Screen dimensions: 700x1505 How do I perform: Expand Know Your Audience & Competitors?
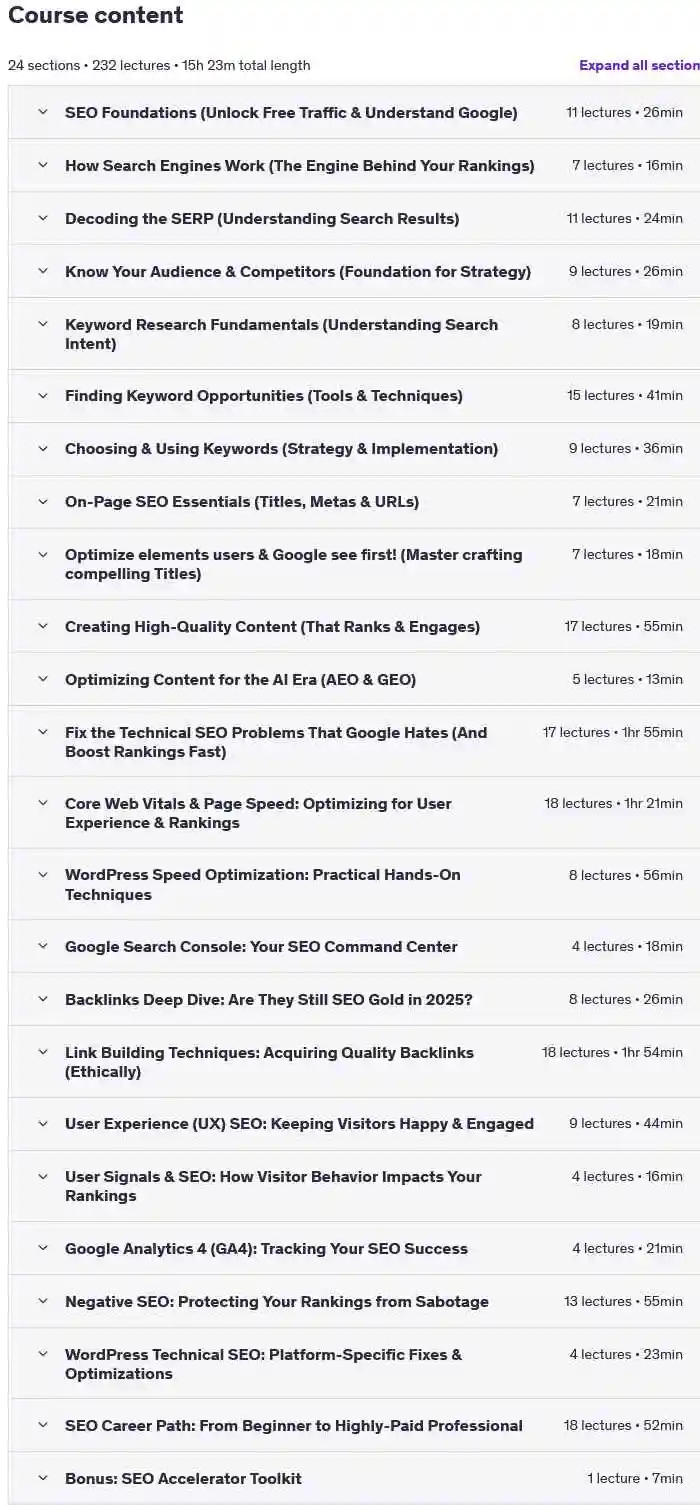click(x=354, y=271)
